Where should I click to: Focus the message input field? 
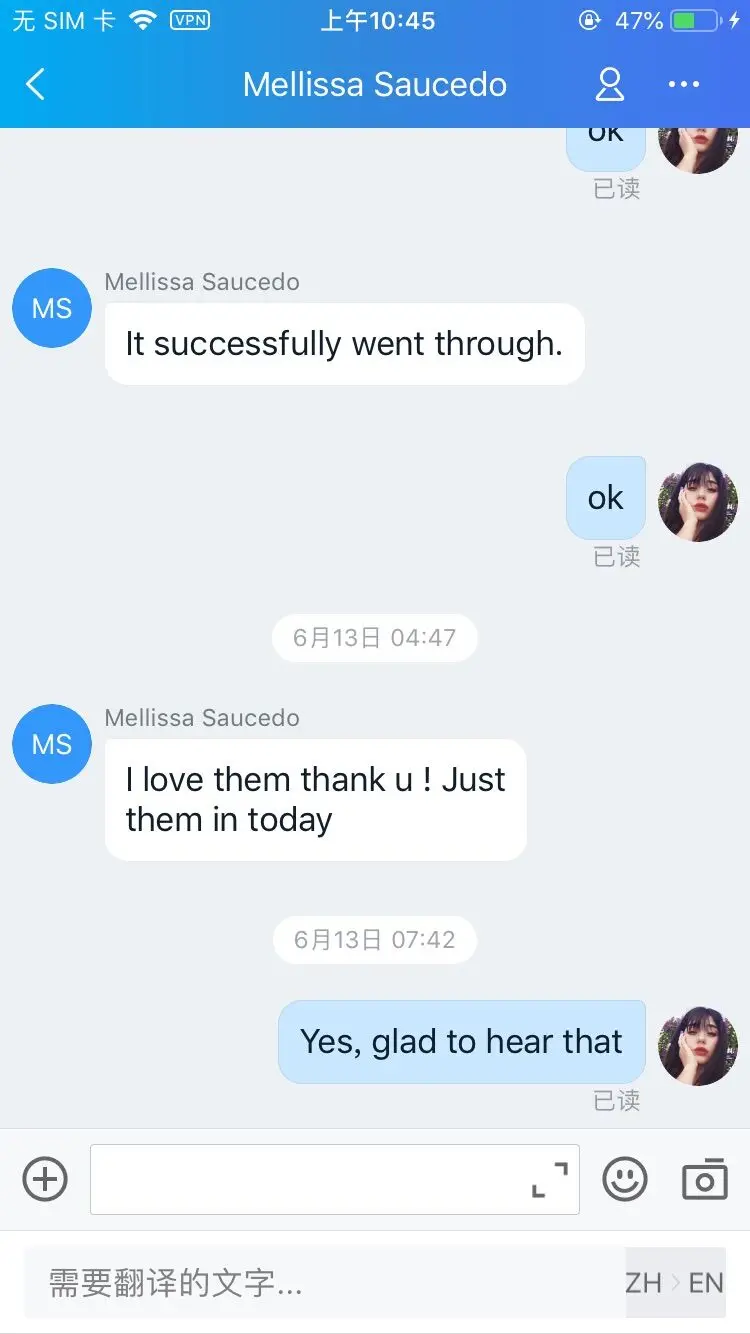point(310,1180)
